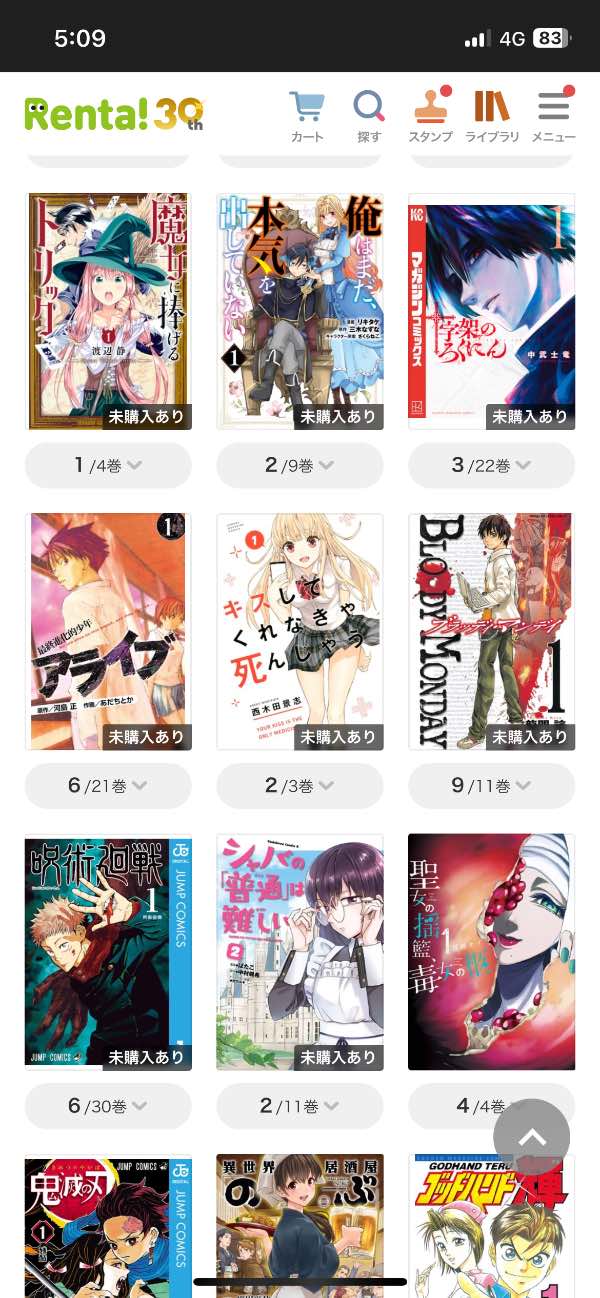Image resolution: width=600 pixels, height=1298 pixels.
Task: Open 俺はまだ、本気を出していない cover
Action: tap(300, 311)
